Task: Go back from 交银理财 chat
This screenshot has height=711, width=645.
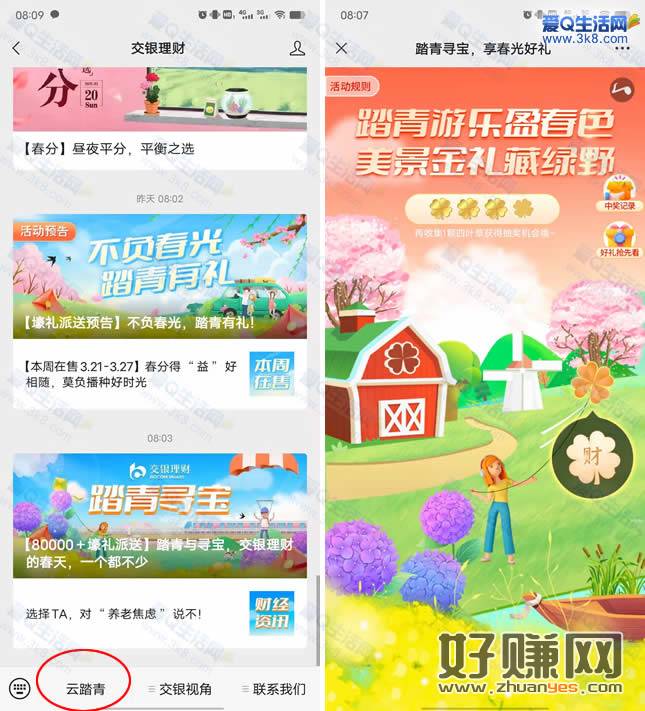Action: [x=16, y=48]
